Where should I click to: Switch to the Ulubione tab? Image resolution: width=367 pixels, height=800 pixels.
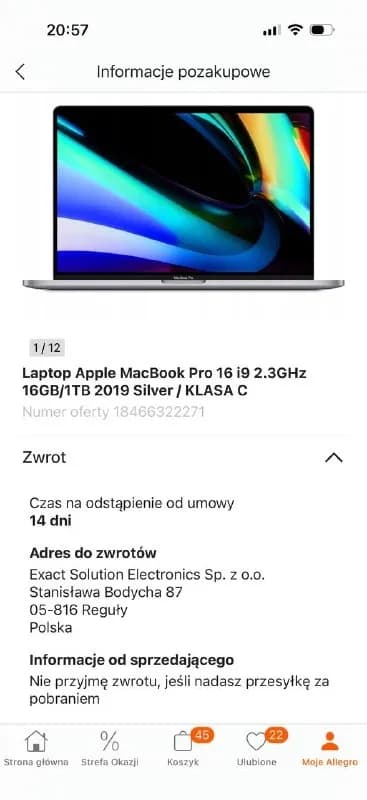[257, 748]
